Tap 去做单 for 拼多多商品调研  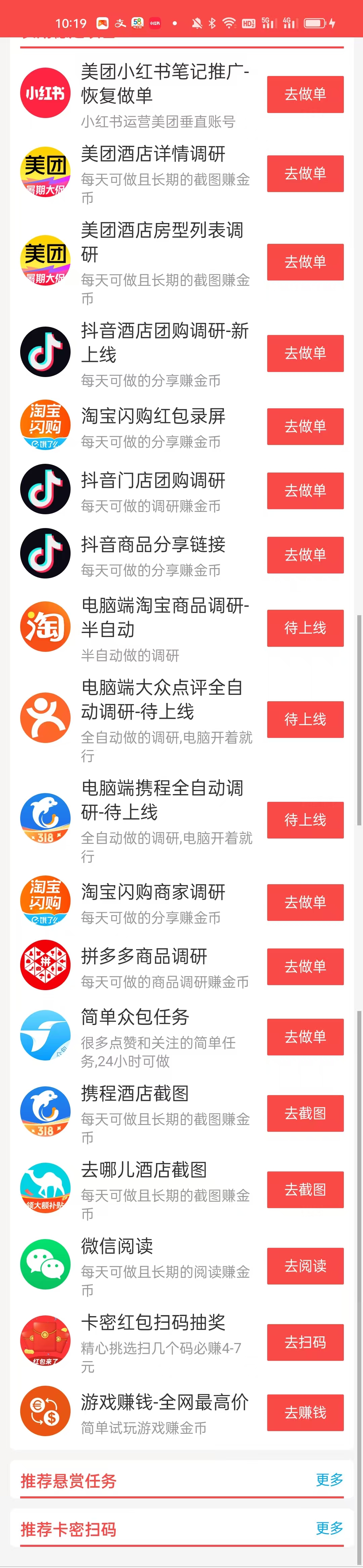(305, 966)
